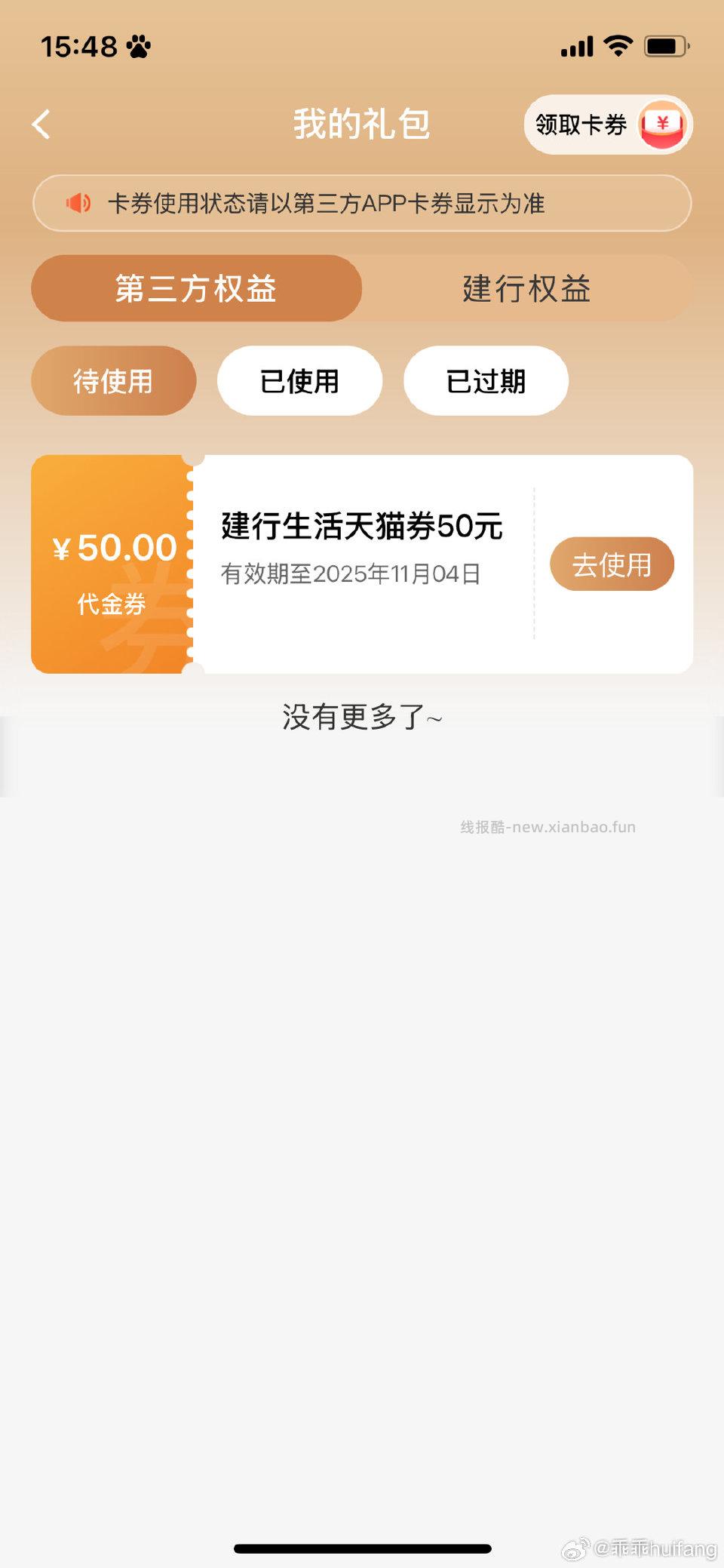Select the 已使用 filter
Screen dimensions: 724x1568
coord(299,381)
